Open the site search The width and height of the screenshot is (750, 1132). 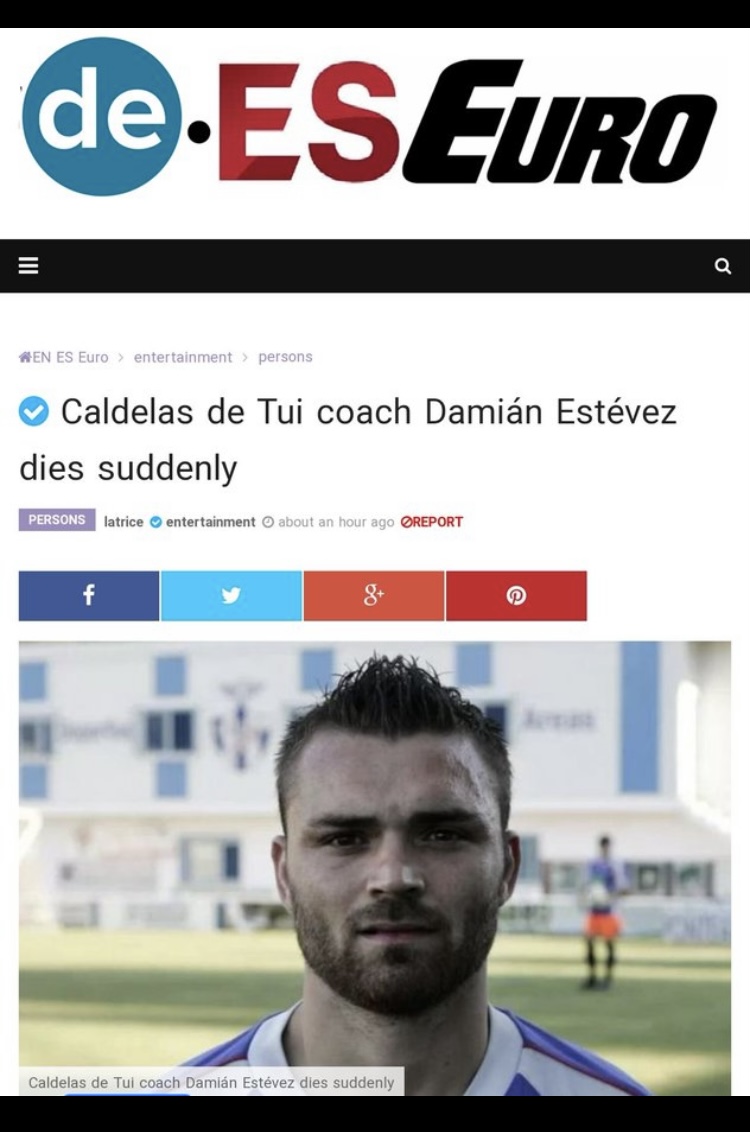point(723,266)
